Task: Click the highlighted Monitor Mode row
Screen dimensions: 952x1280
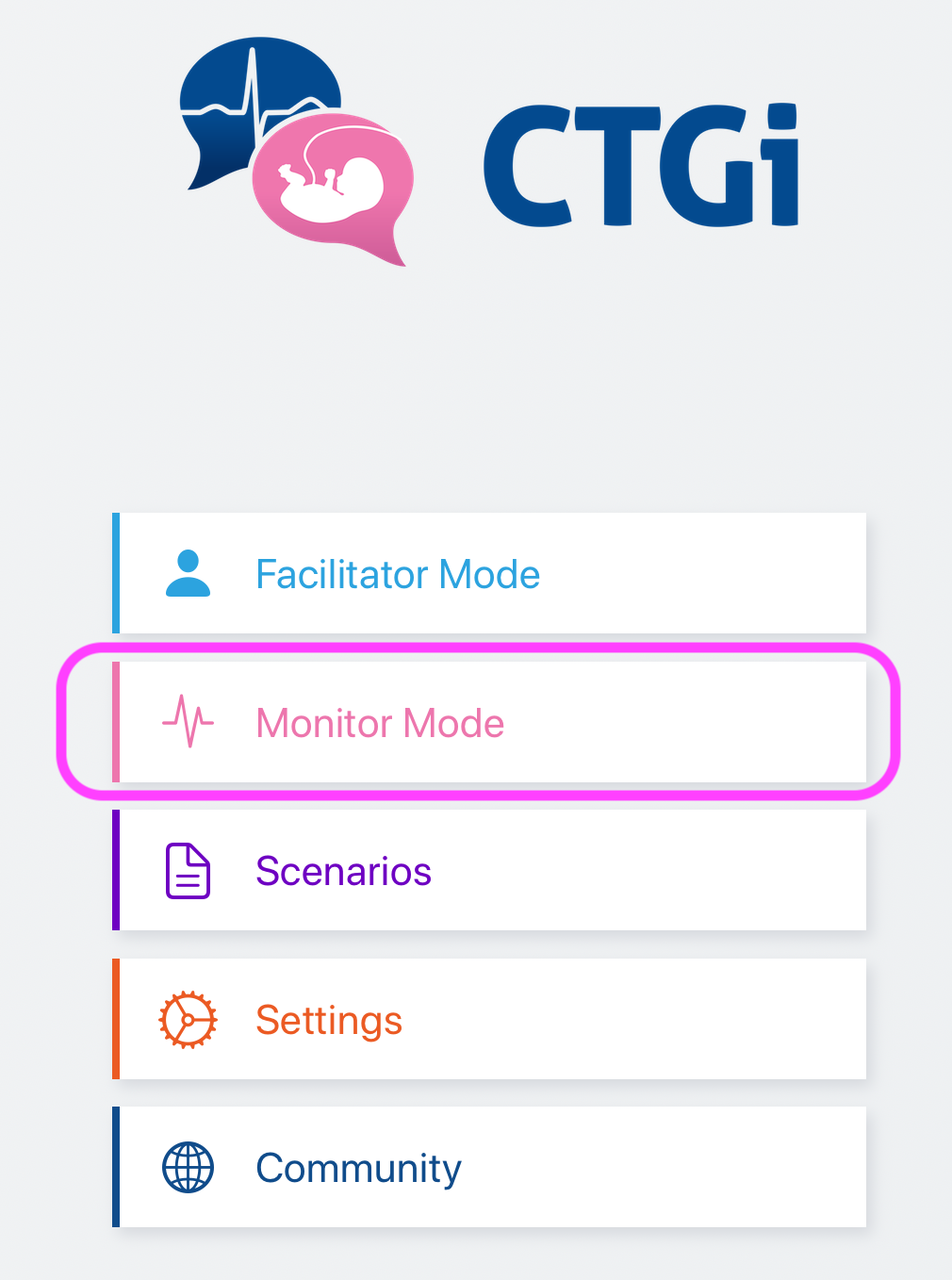Action: 481,721
